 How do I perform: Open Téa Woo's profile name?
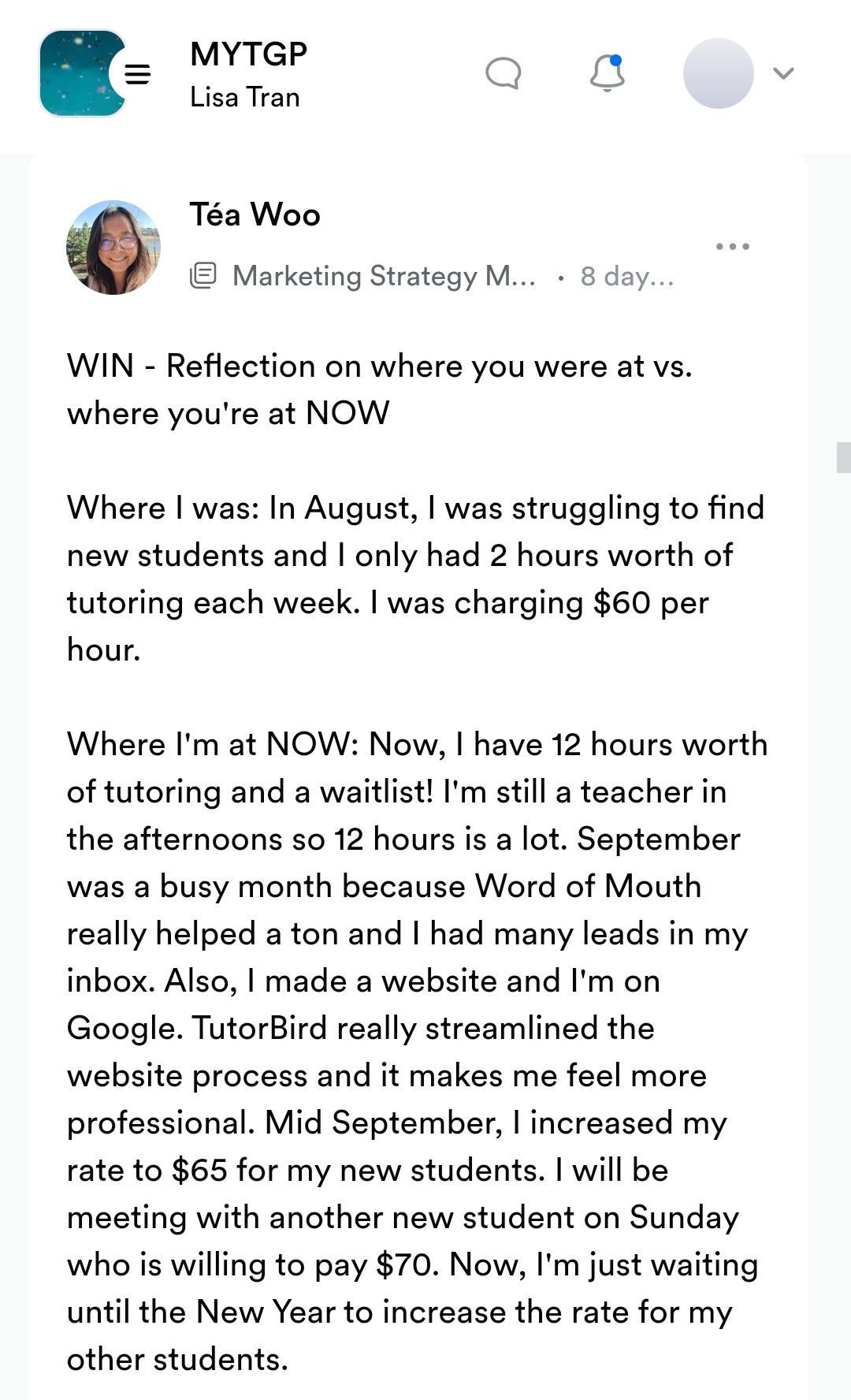pos(255,214)
